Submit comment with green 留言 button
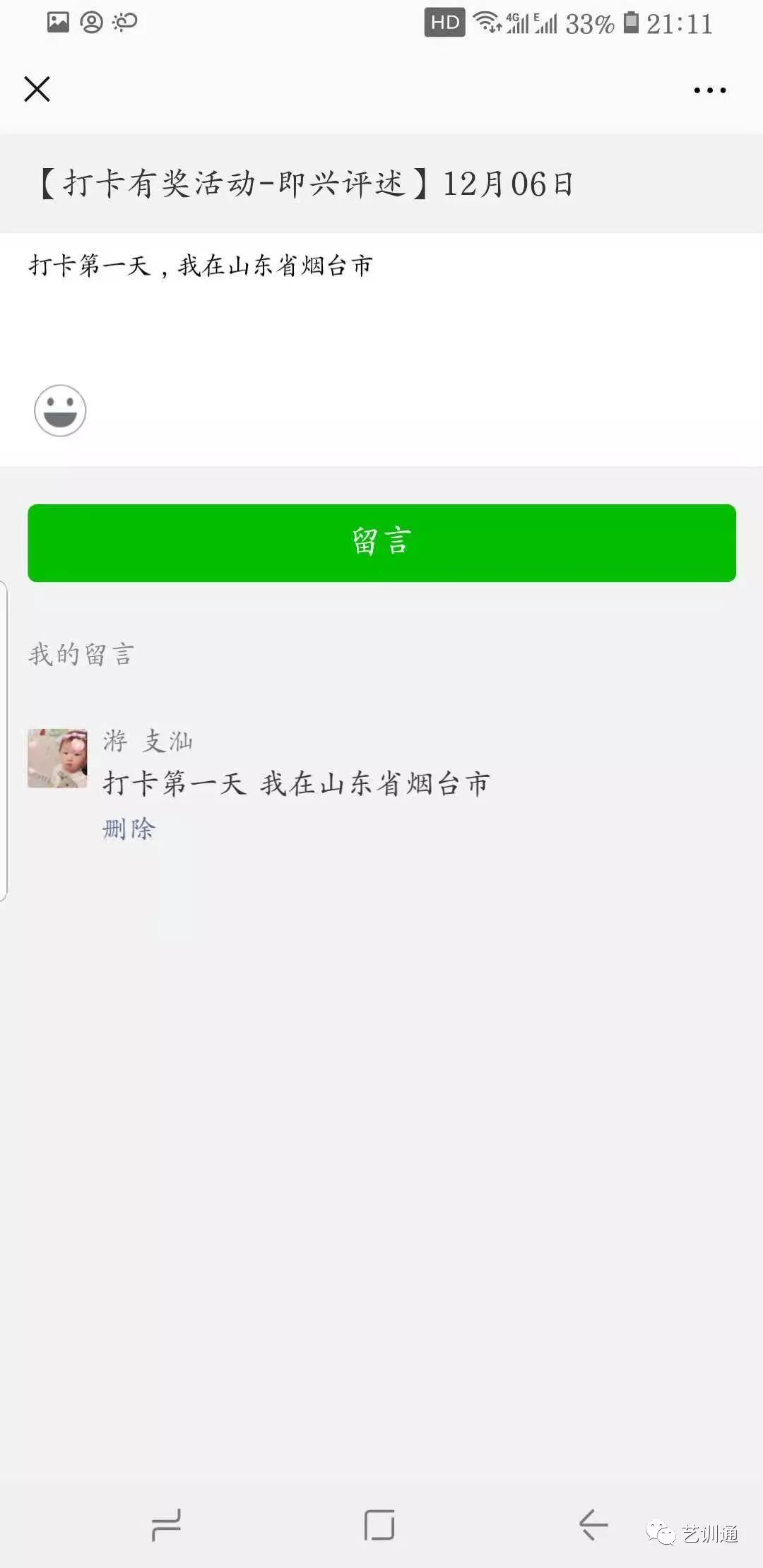Viewport: 763px width, 1568px height. tap(381, 543)
